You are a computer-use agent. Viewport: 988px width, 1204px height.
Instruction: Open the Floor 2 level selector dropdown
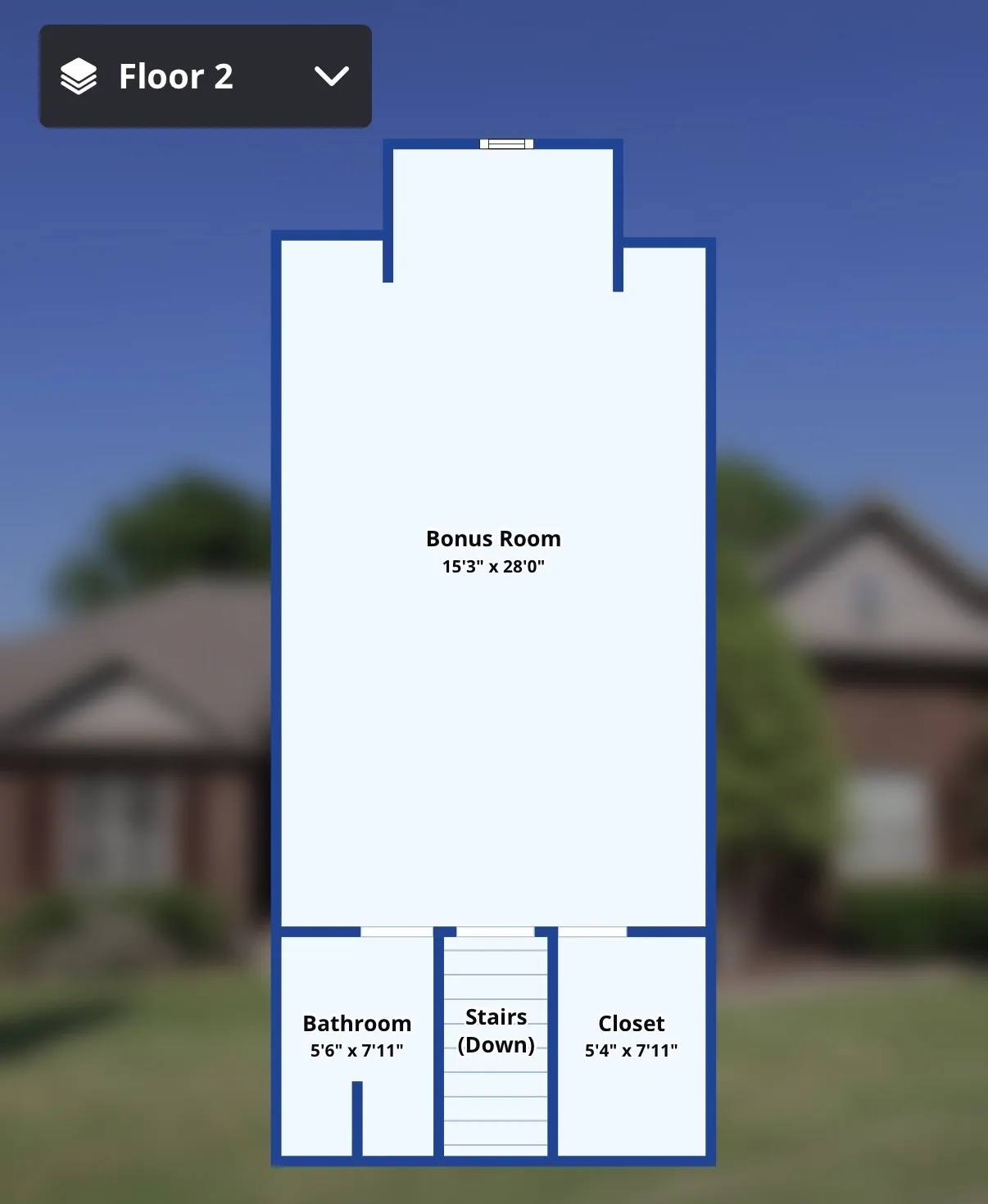205,76
